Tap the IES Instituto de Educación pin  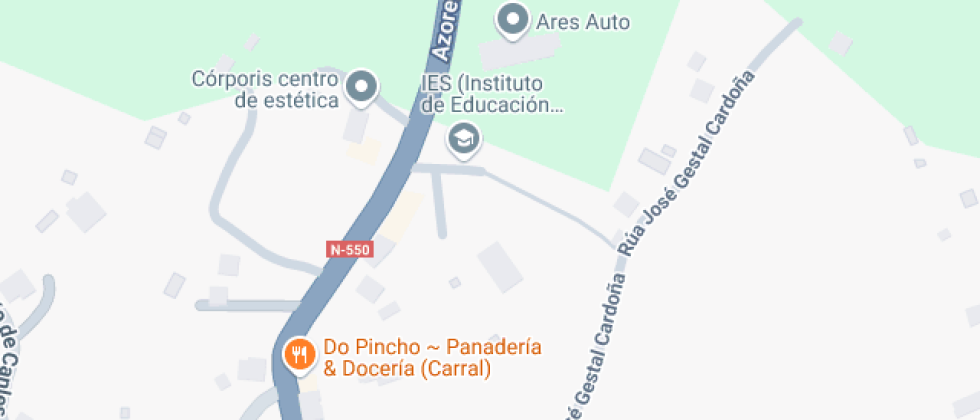tap(463, 138)
